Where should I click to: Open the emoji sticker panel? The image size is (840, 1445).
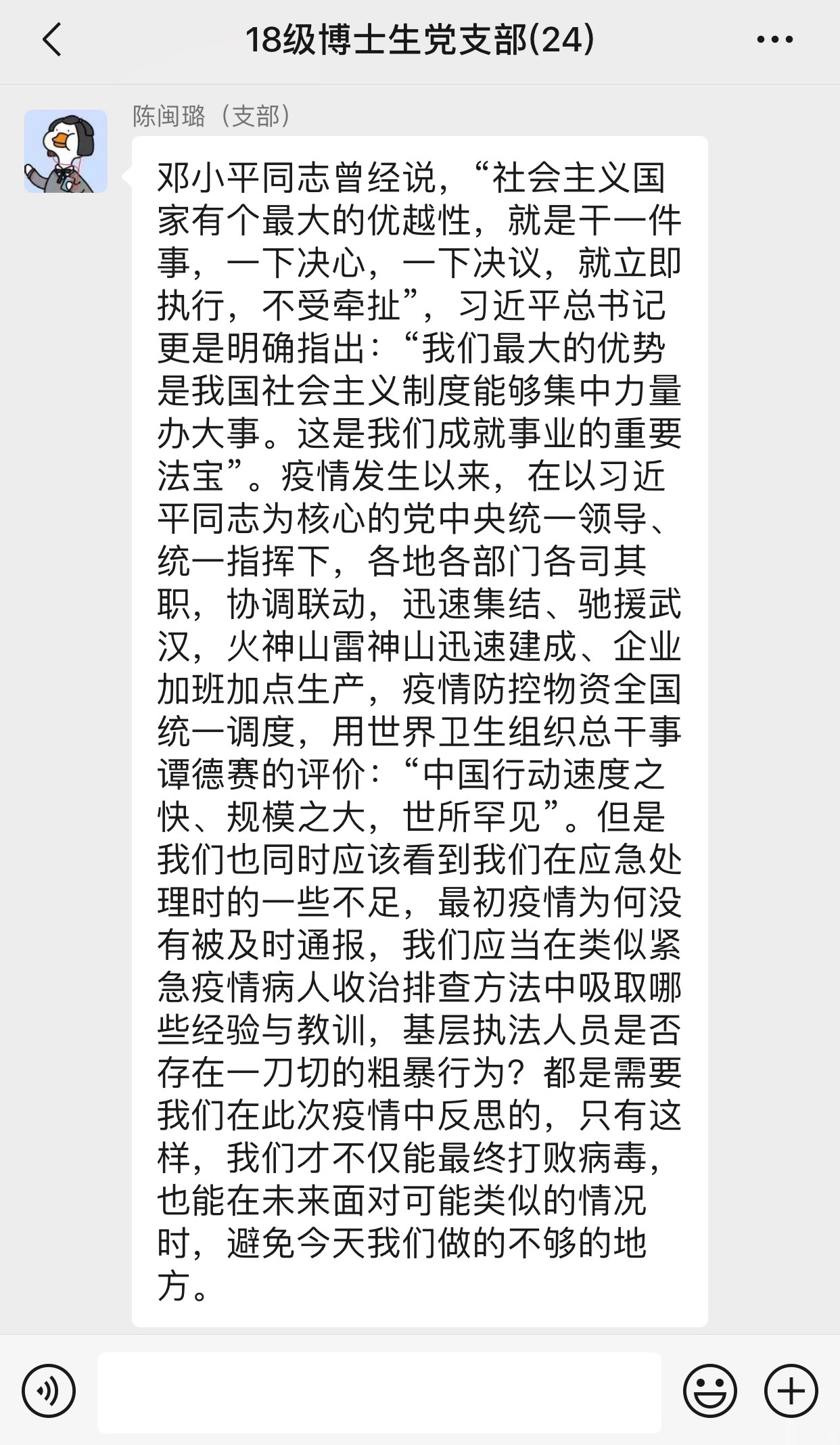pyautogui.click(x=709, y=1391)
